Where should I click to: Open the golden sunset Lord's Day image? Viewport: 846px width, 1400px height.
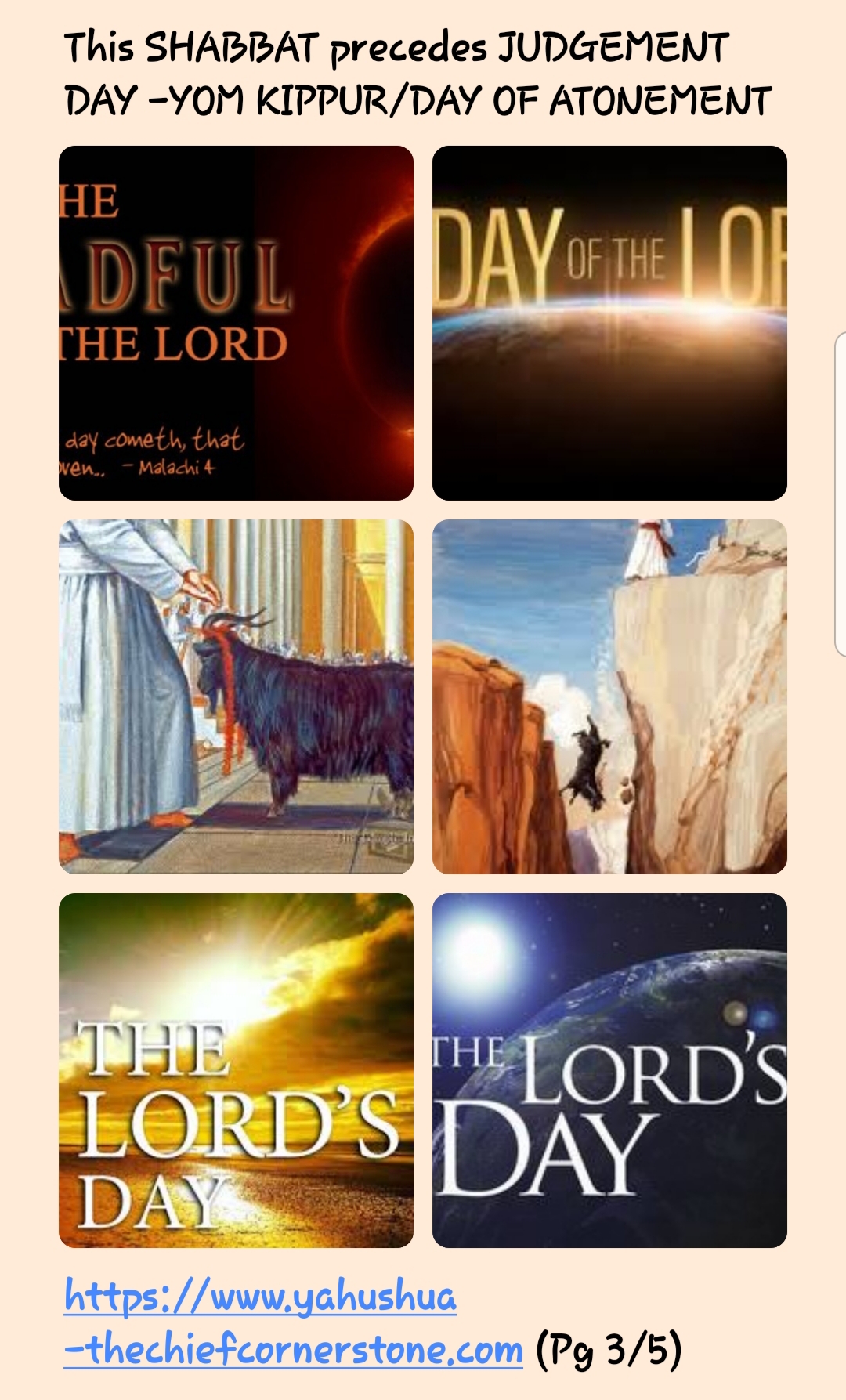[236, 1070]
